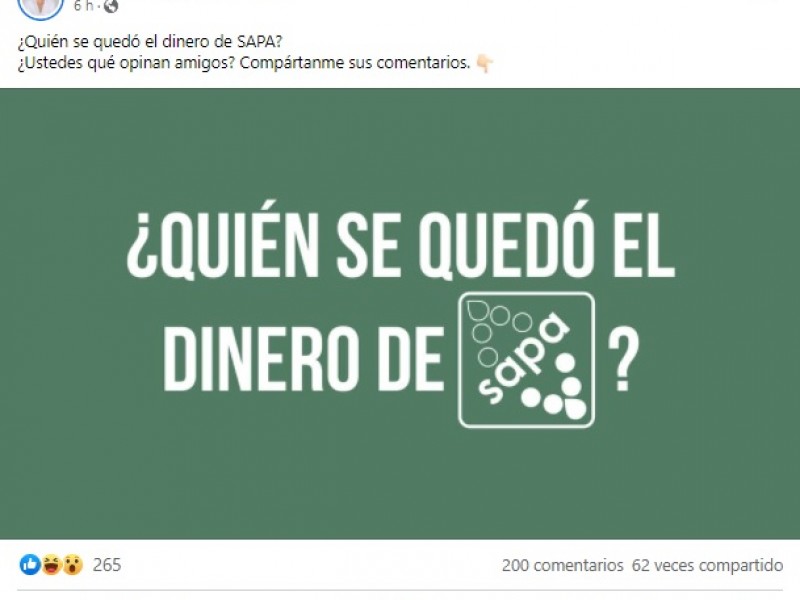View the 265 reactions list
Viewport: 800px width, 600px height.
coord(106,565)
